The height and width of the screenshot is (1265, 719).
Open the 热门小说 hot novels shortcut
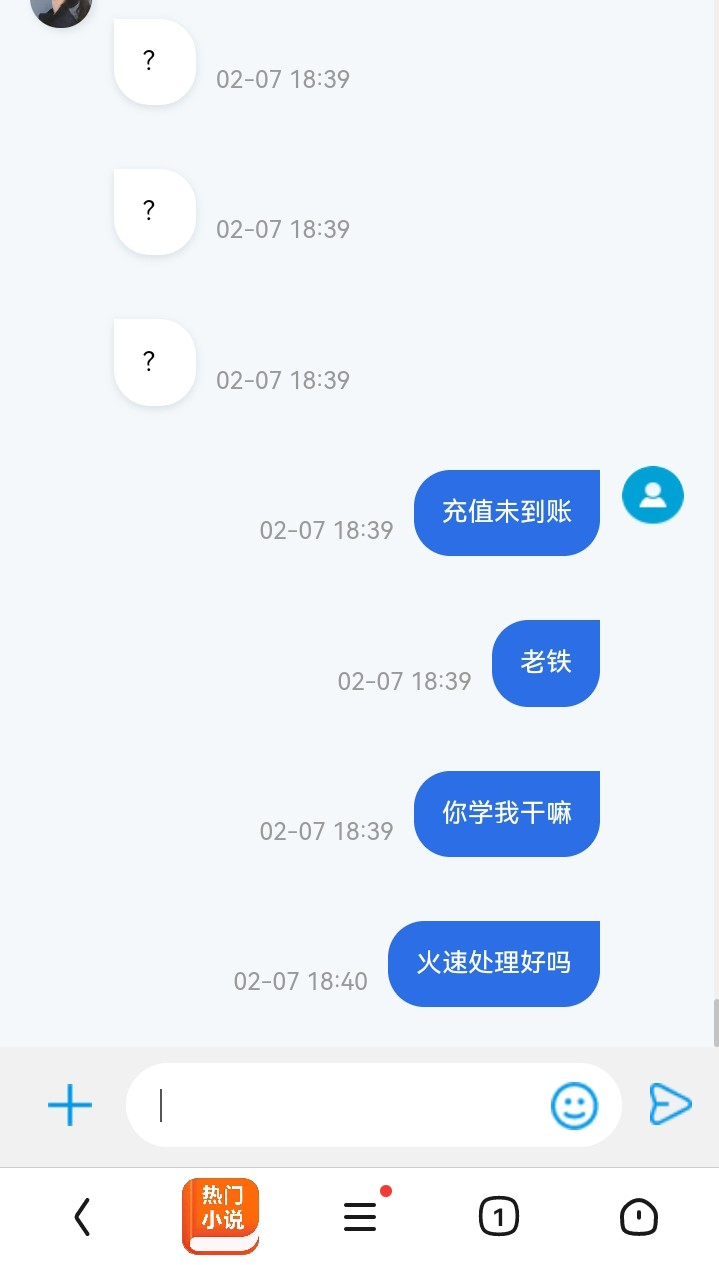point(221,1215)
